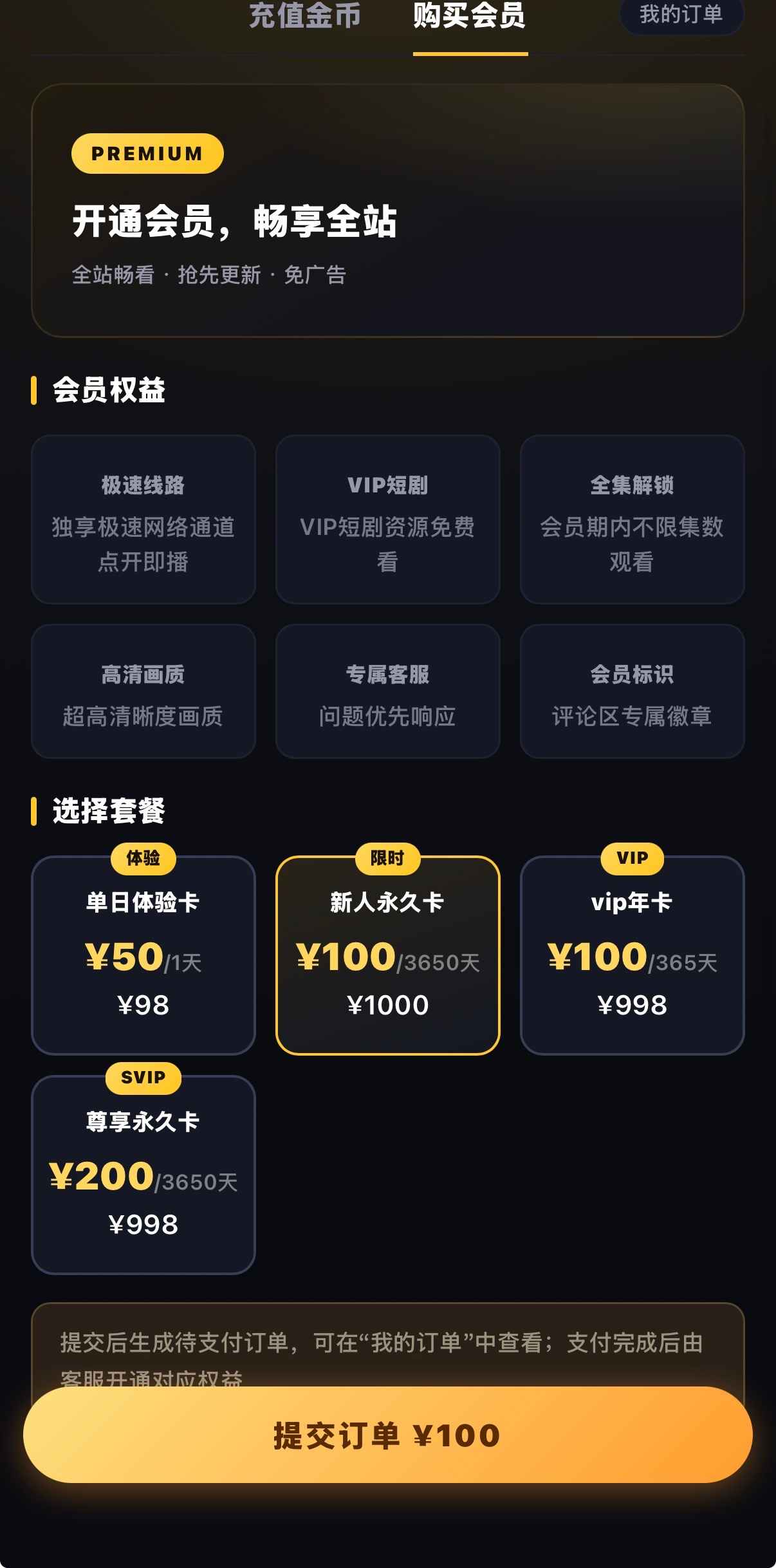
Task: Choose the 尊享永久卡 ¥200 SVIP plan
Action: 143,1175
